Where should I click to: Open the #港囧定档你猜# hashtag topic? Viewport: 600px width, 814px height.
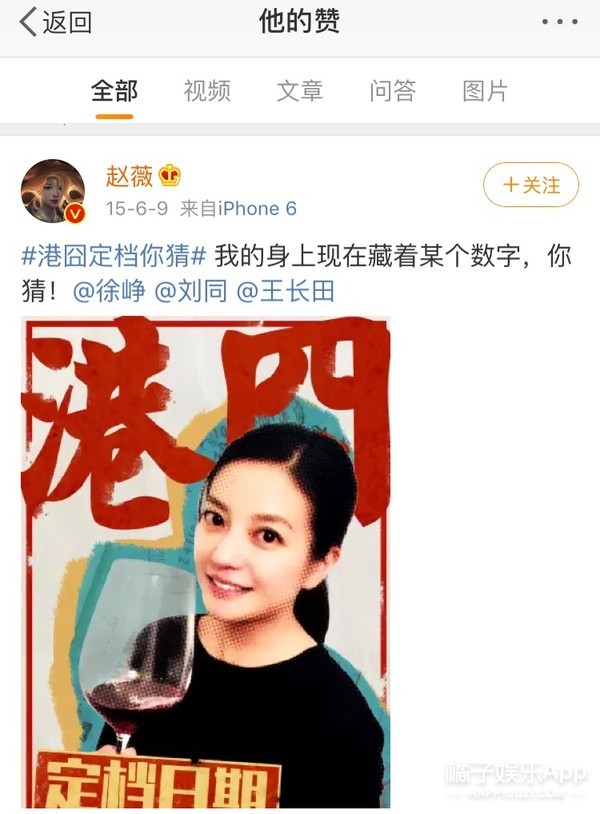114,255
